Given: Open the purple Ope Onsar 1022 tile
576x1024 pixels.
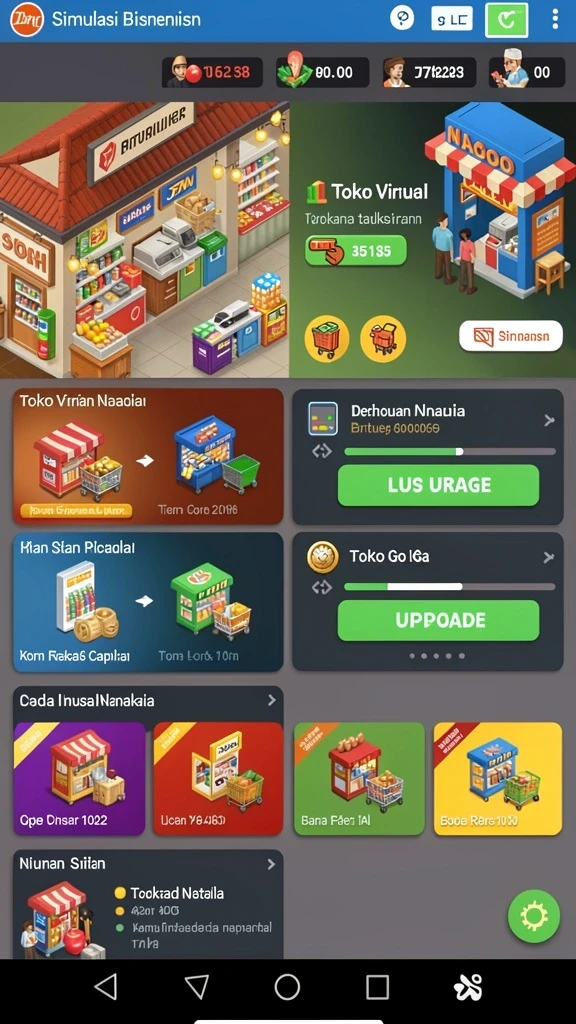Looking at the screenshot, I should tap(79, 778).
